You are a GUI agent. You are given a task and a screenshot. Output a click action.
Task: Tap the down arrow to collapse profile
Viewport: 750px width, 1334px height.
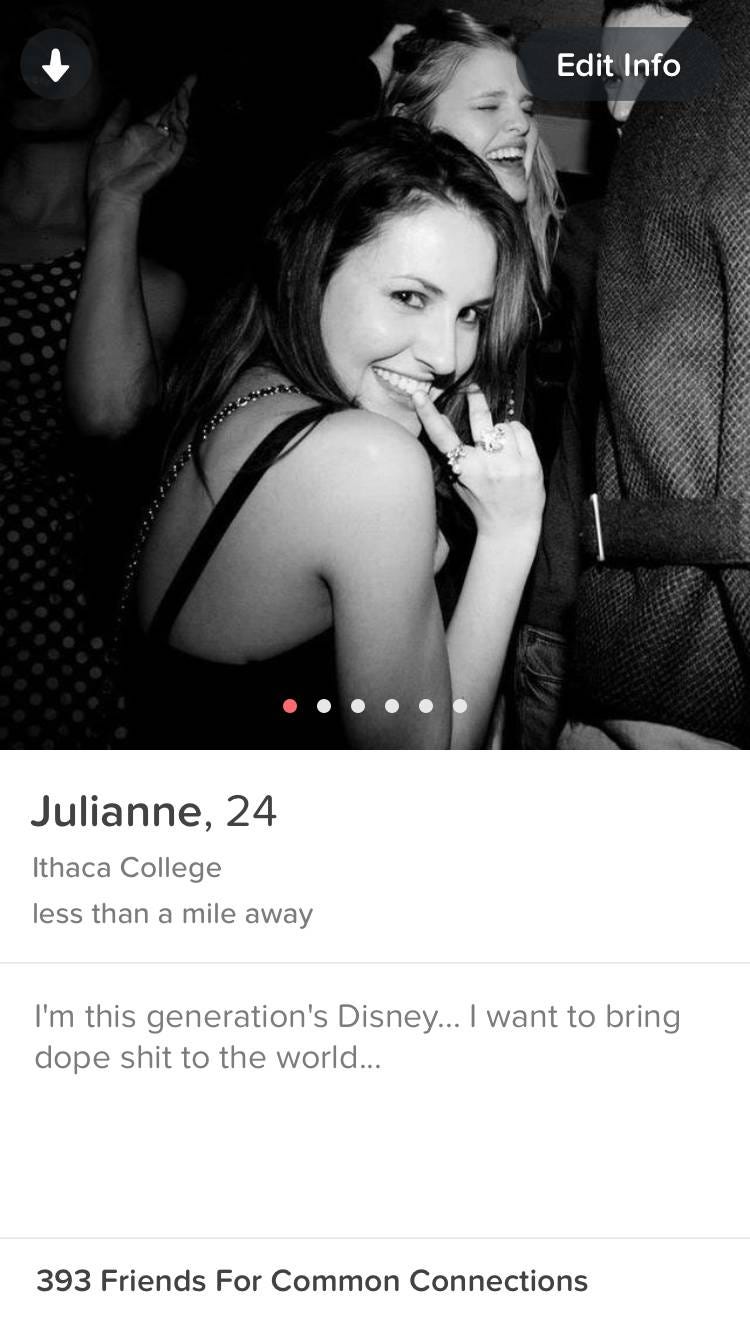click(x=56, y=66)
